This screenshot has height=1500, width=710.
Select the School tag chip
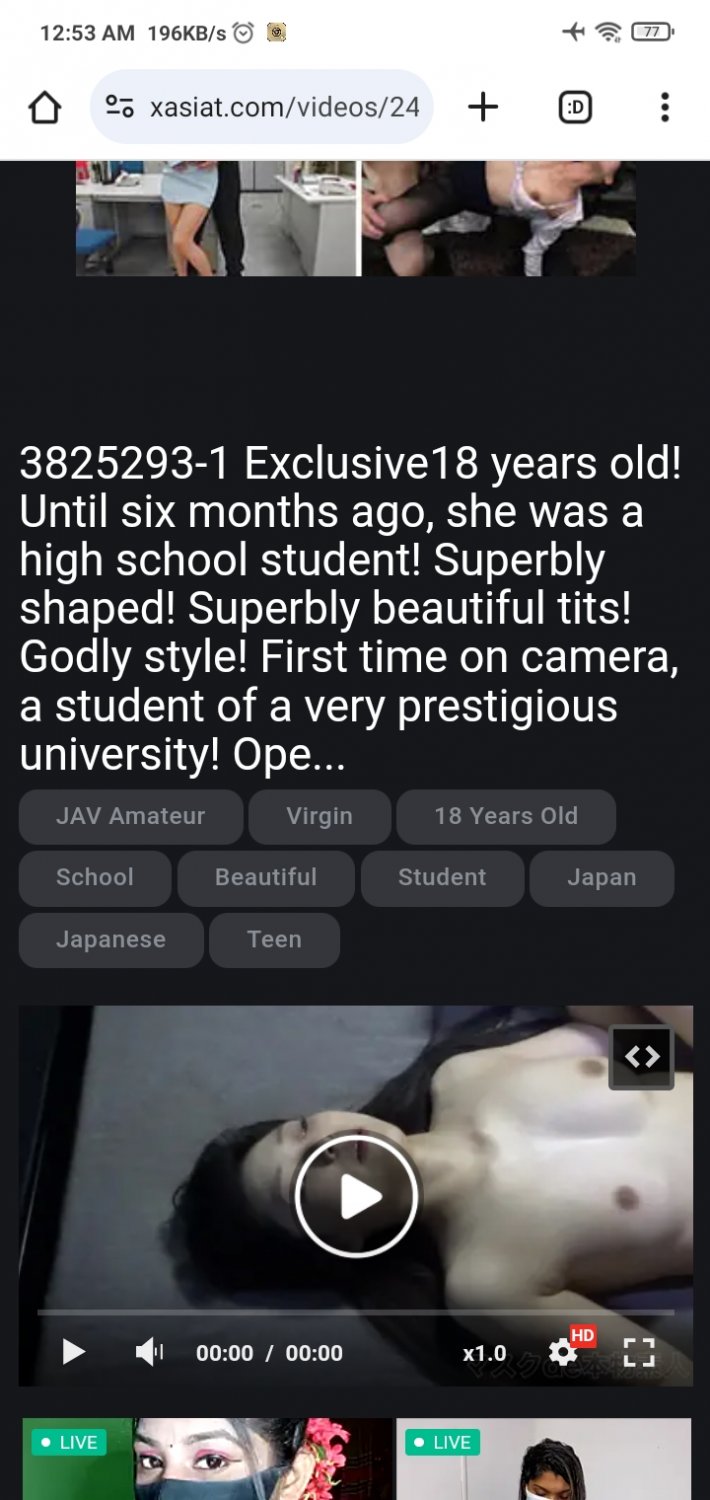[x=95, y=878]
